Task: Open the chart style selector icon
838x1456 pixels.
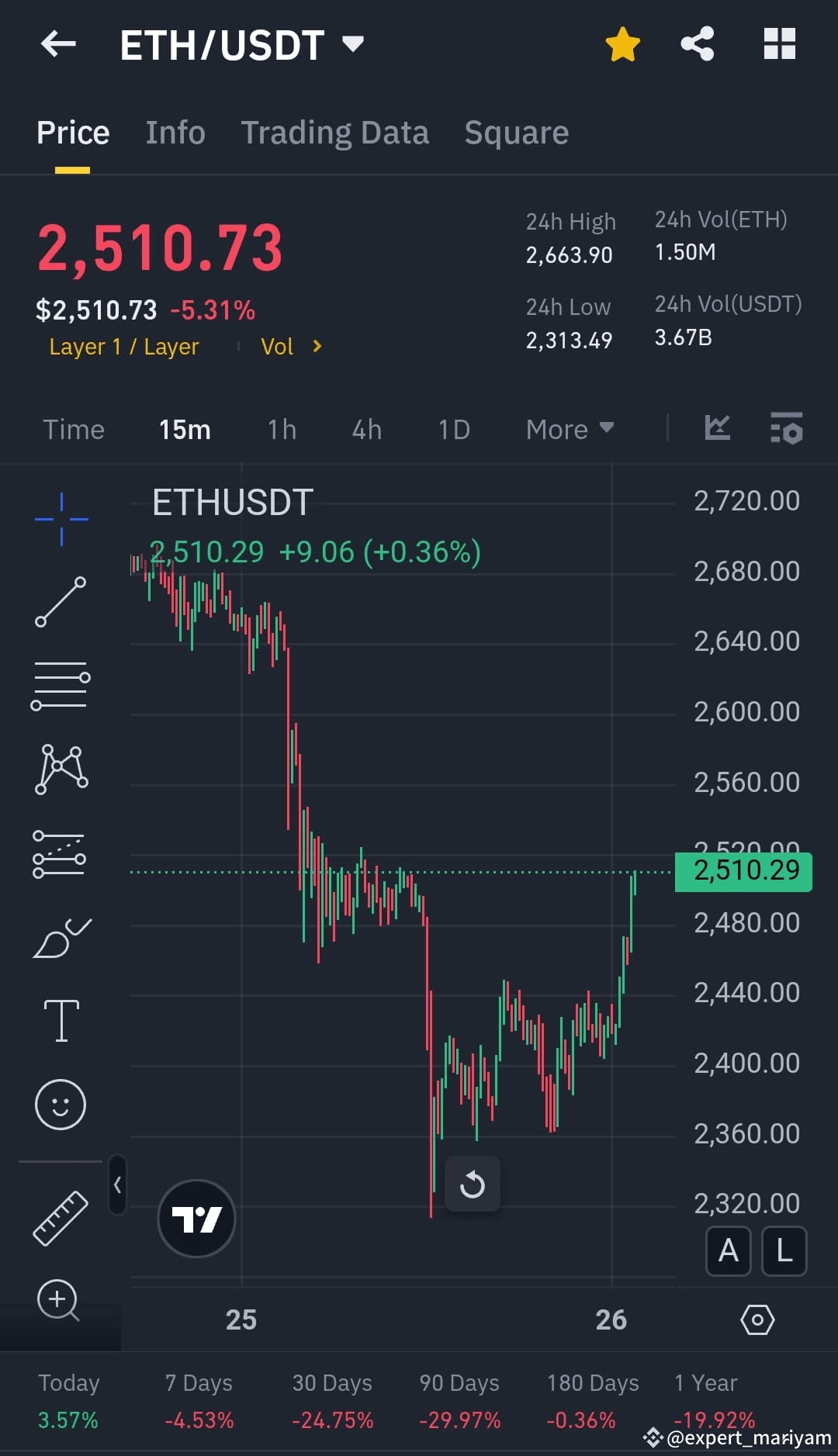Action: pos(717,428)
